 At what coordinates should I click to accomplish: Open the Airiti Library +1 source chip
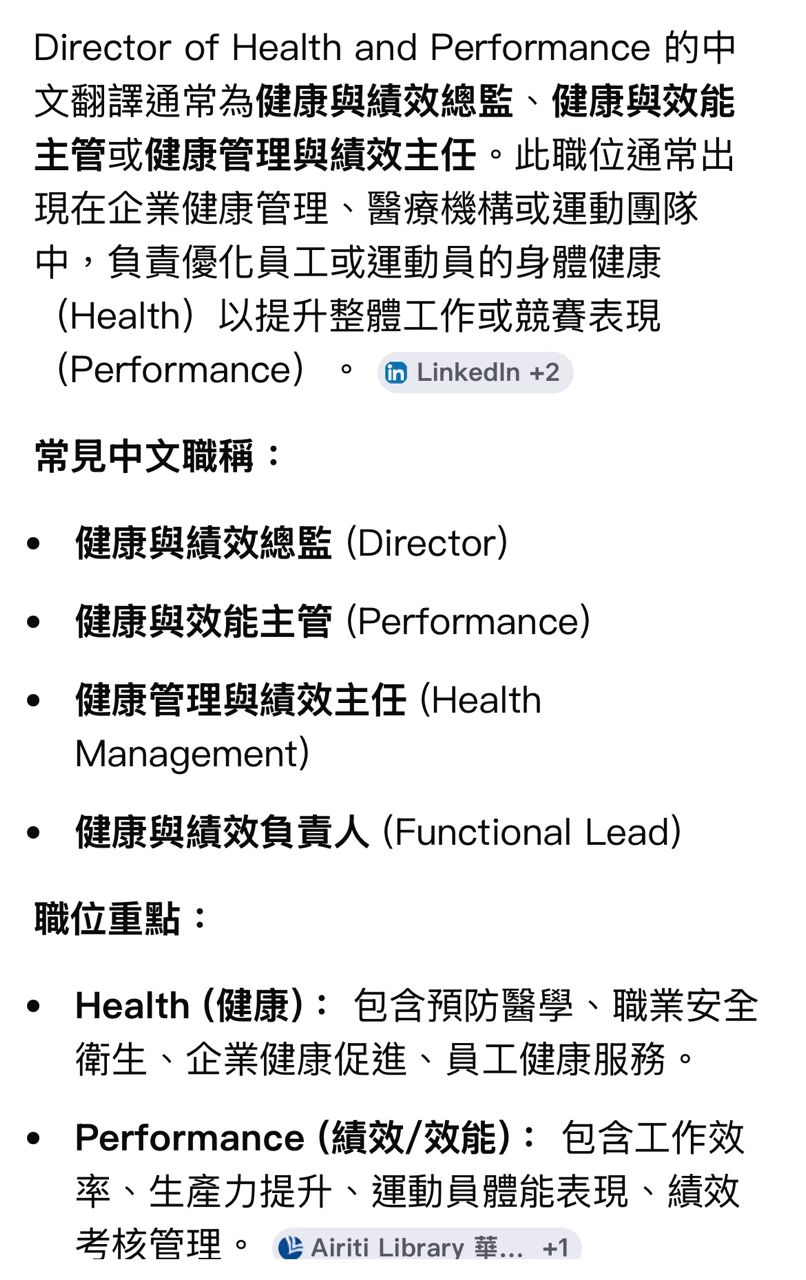coord(426,1247)
